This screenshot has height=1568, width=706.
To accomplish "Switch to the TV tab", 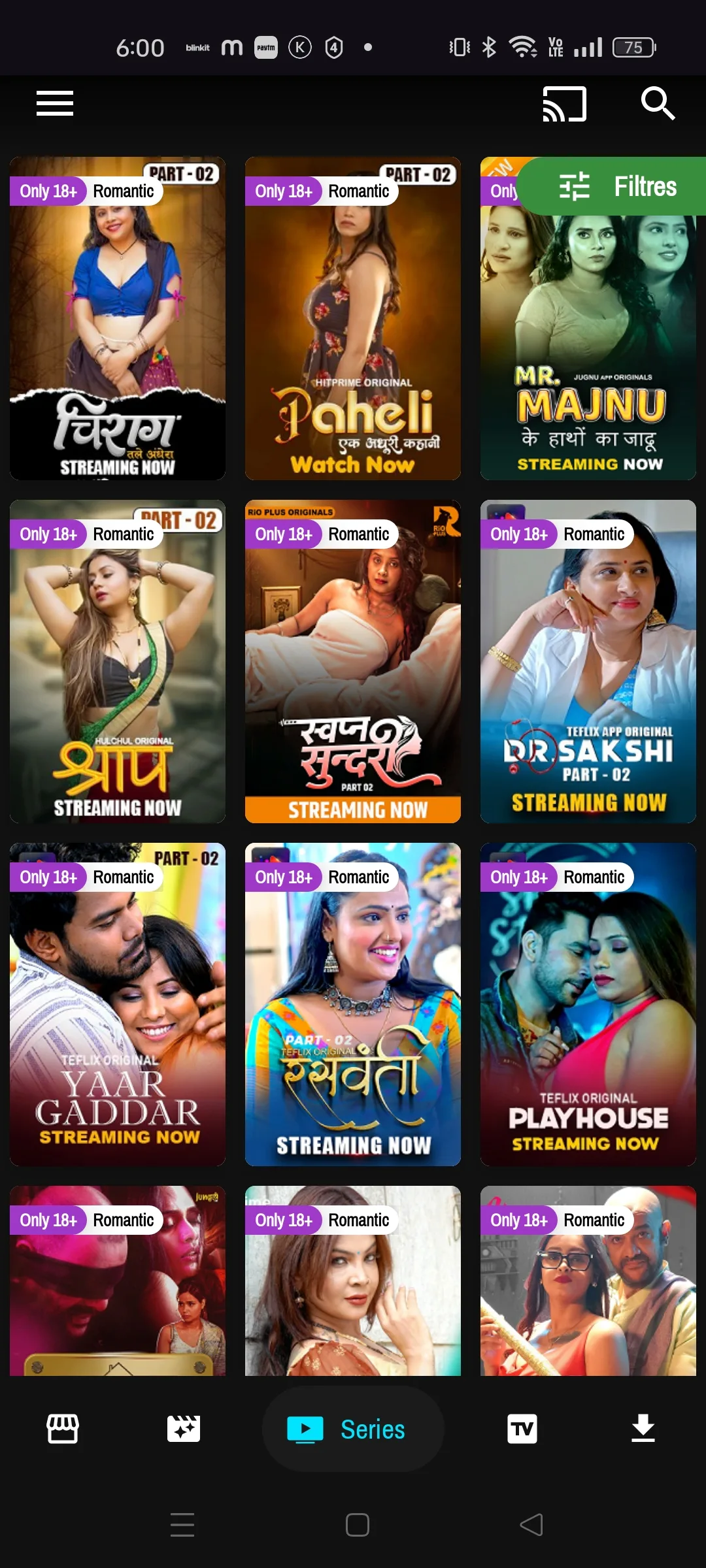I will (x=522, y=1429).
